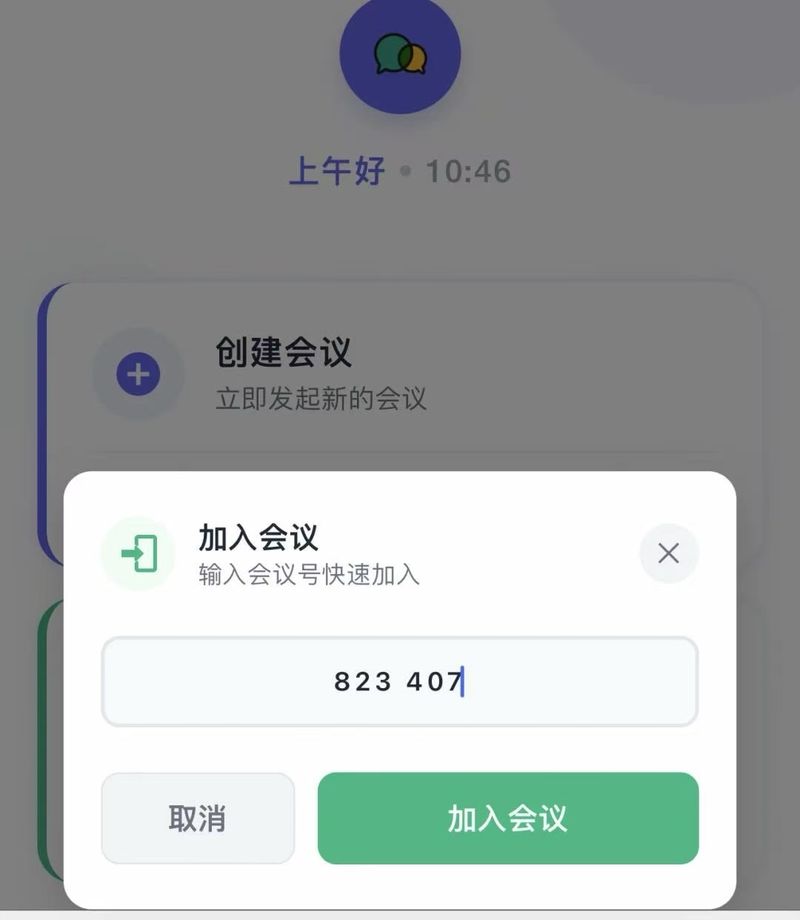Screen dimensions: 800x920
Task: Tap the meeting number input field
Action: tap(399, 682)
